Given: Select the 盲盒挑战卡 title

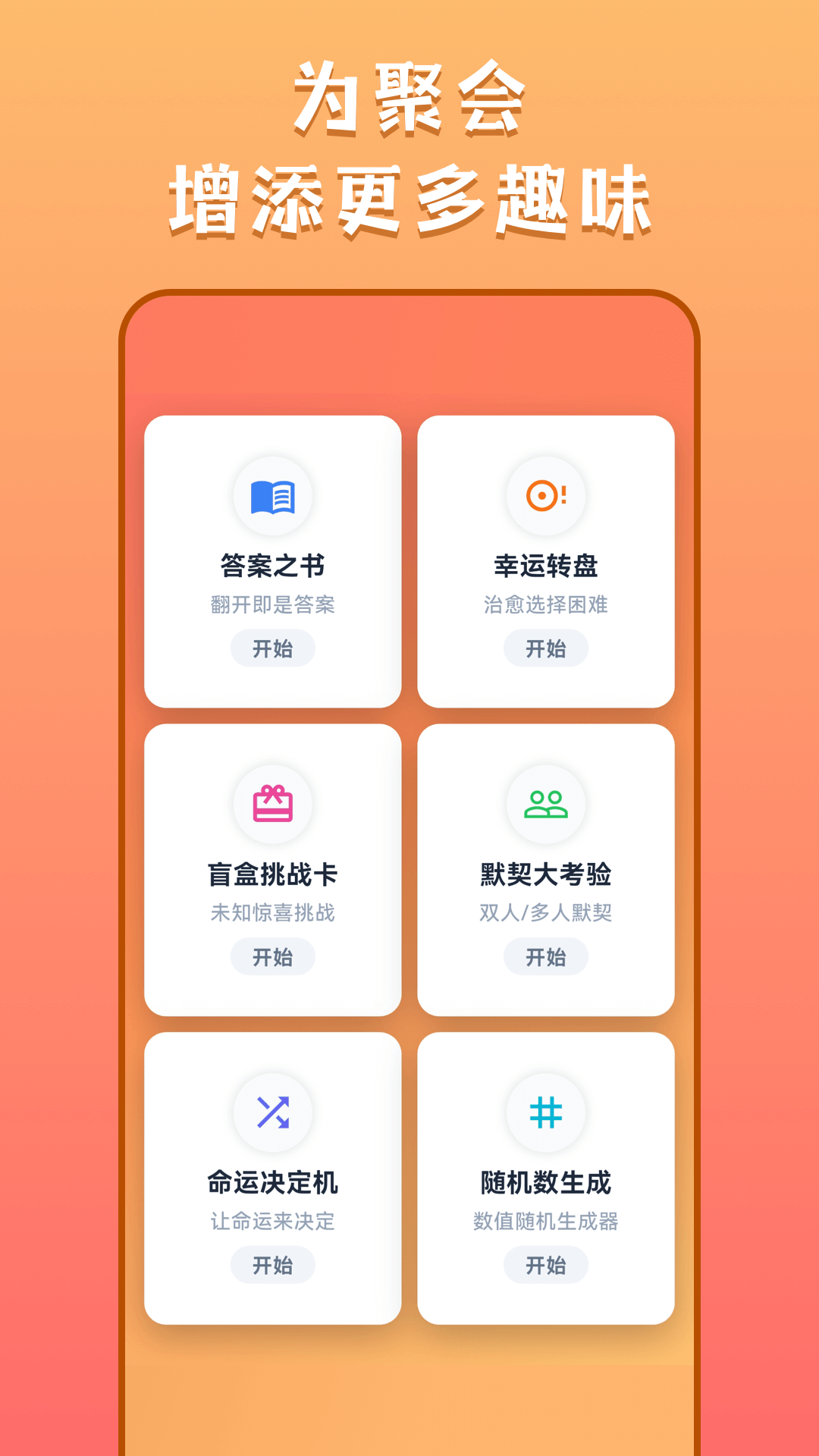Looking at the screenshot, I should [x=273, y=874].
